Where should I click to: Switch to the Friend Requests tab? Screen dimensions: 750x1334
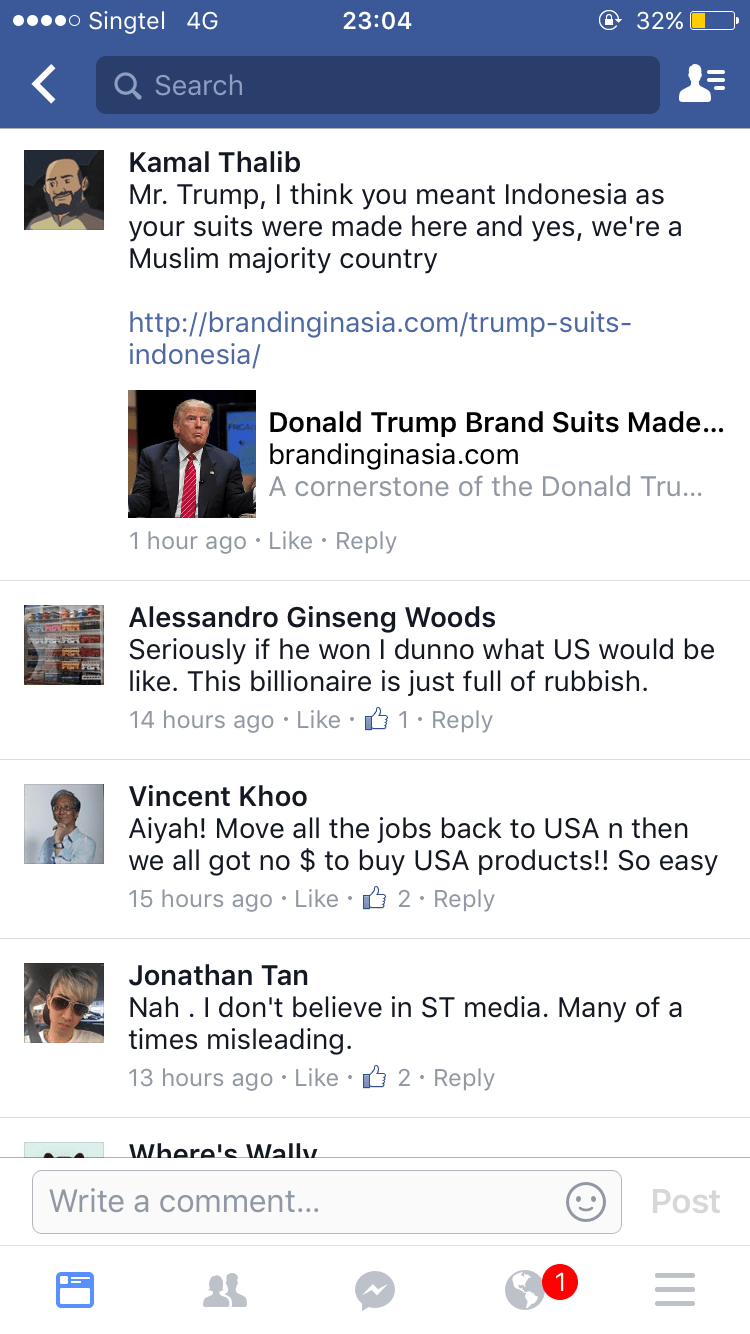click(x=225, y=1290)
